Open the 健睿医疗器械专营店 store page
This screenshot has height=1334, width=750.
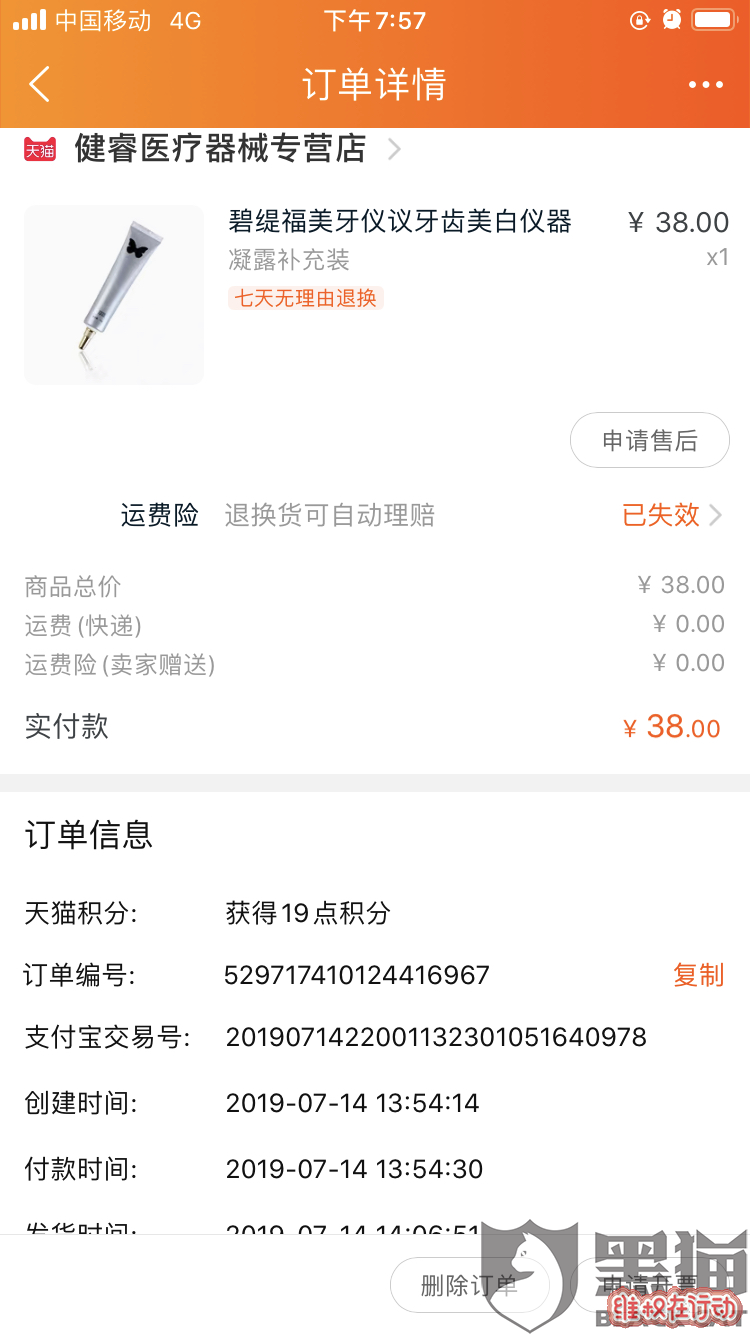point(220,149)
